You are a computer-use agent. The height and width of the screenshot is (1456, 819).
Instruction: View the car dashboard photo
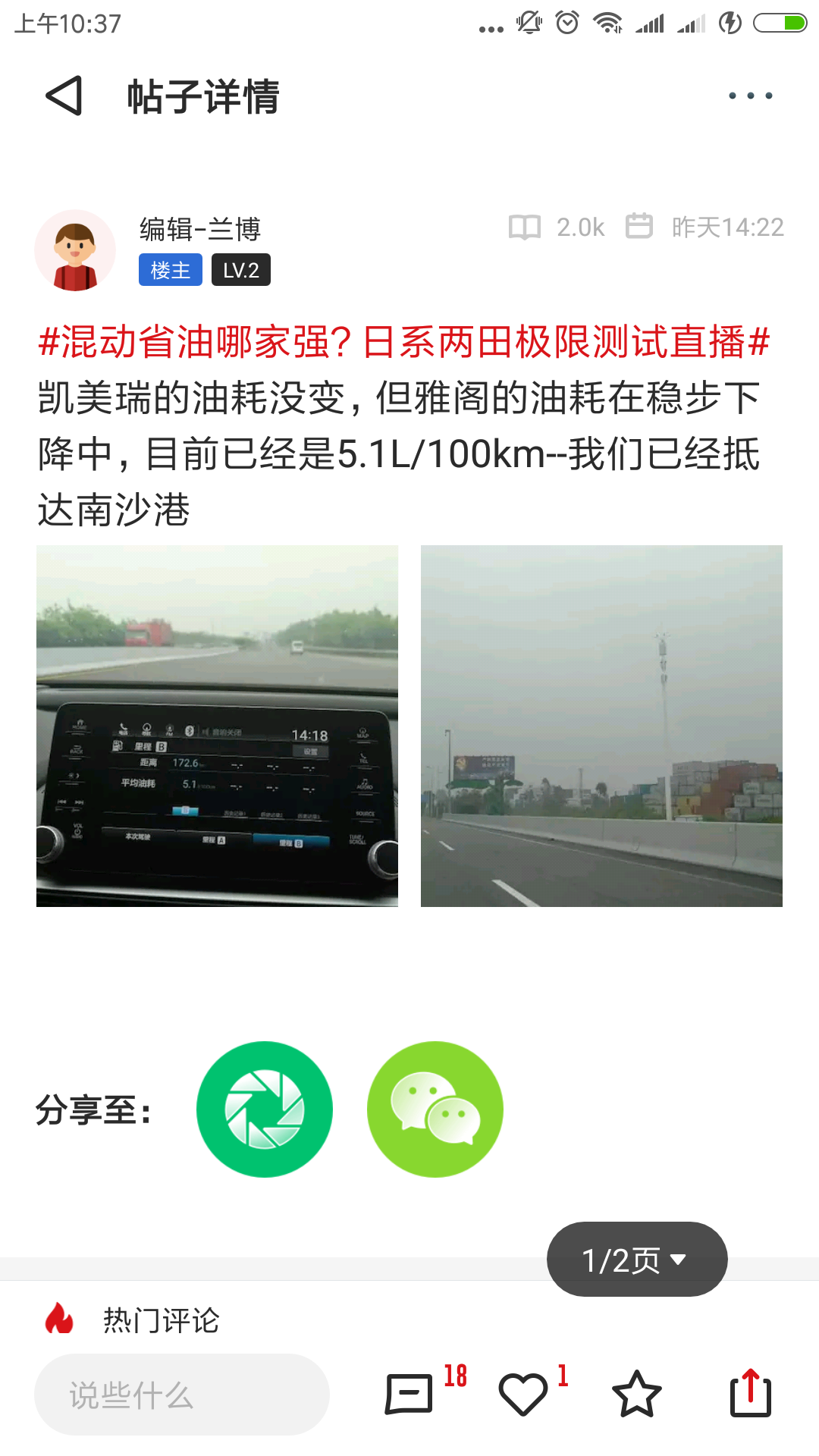point(217,726)
